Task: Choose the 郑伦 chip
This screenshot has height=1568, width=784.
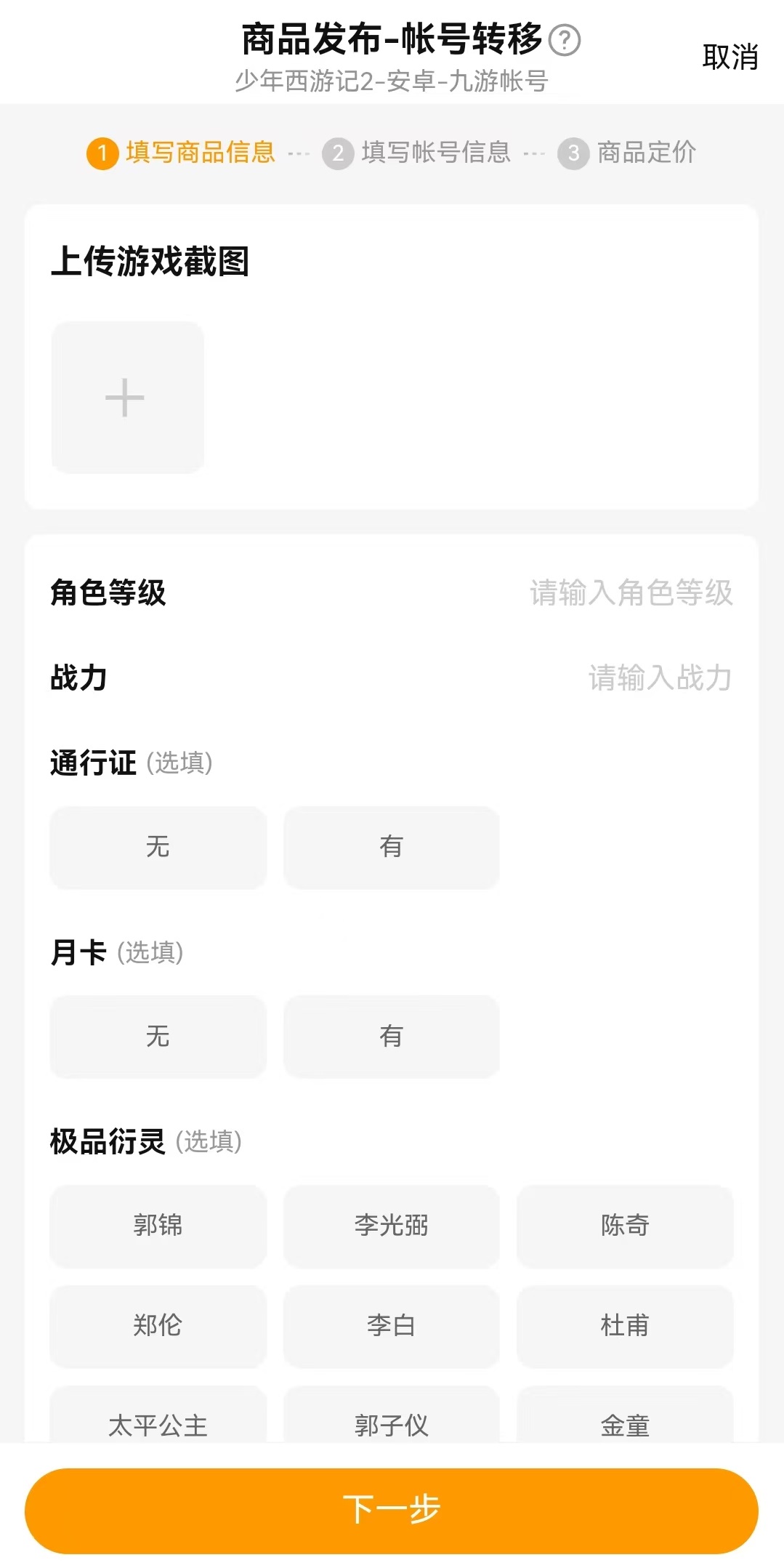Action: click(158, 1325)
